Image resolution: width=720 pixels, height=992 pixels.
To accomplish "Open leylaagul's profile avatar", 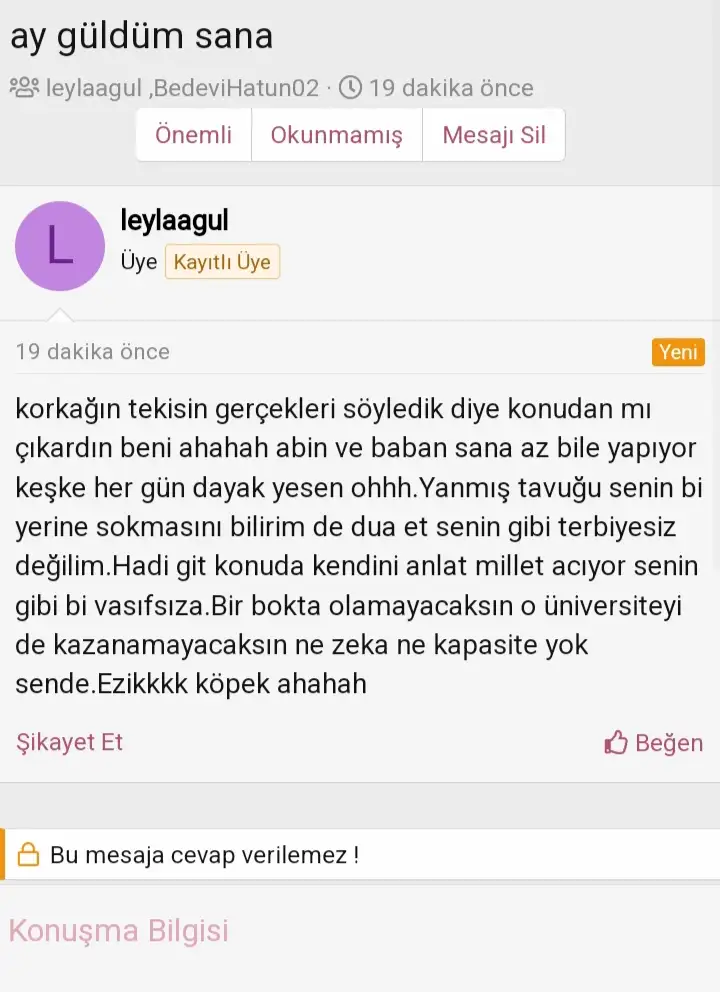I will tap(60, 246).
